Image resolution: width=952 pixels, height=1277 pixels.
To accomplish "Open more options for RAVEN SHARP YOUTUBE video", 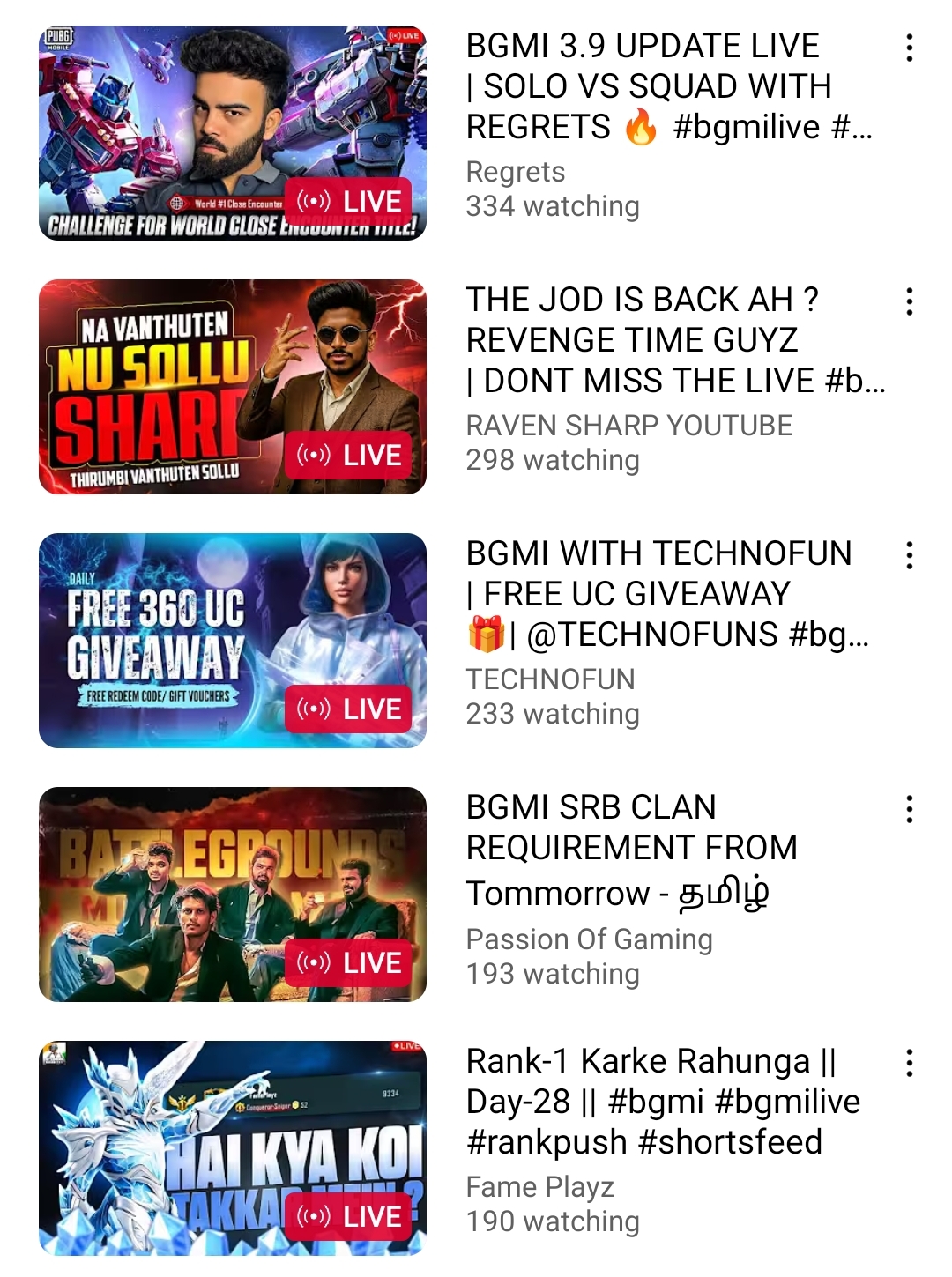I will 909,301.
